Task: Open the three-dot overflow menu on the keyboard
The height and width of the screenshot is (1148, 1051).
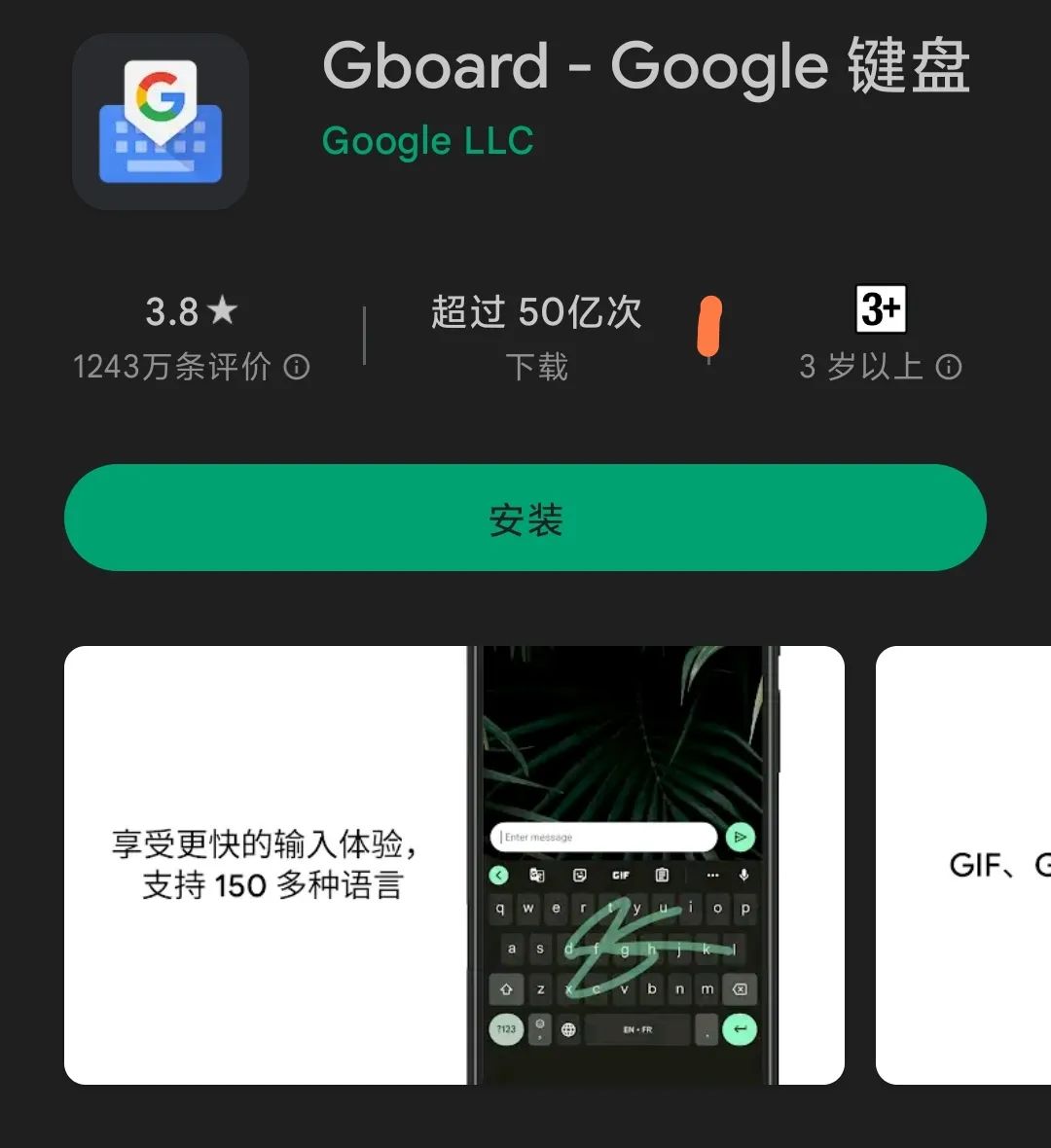Action: click(713, 876)
